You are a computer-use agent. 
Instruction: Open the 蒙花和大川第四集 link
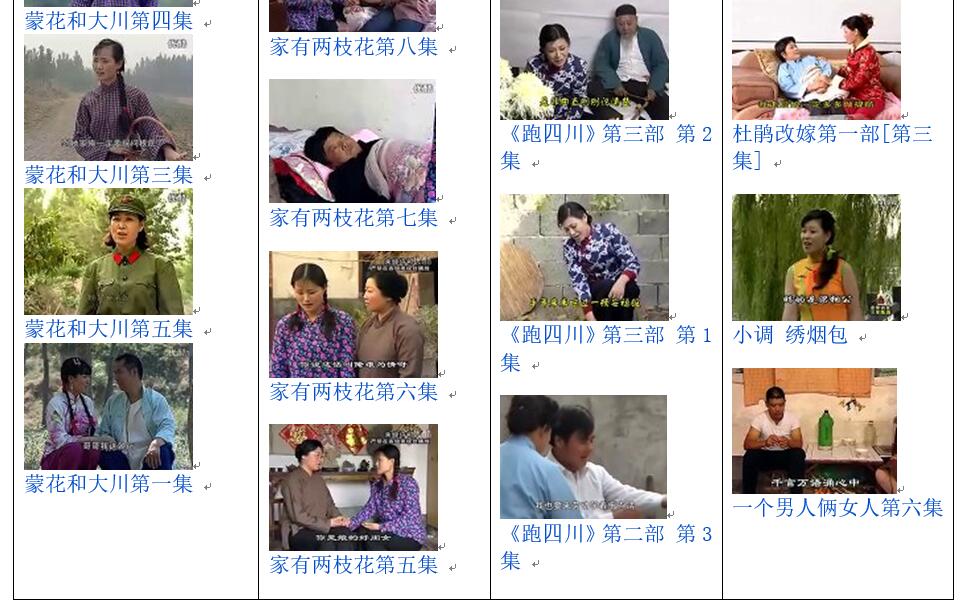(108, 20)
